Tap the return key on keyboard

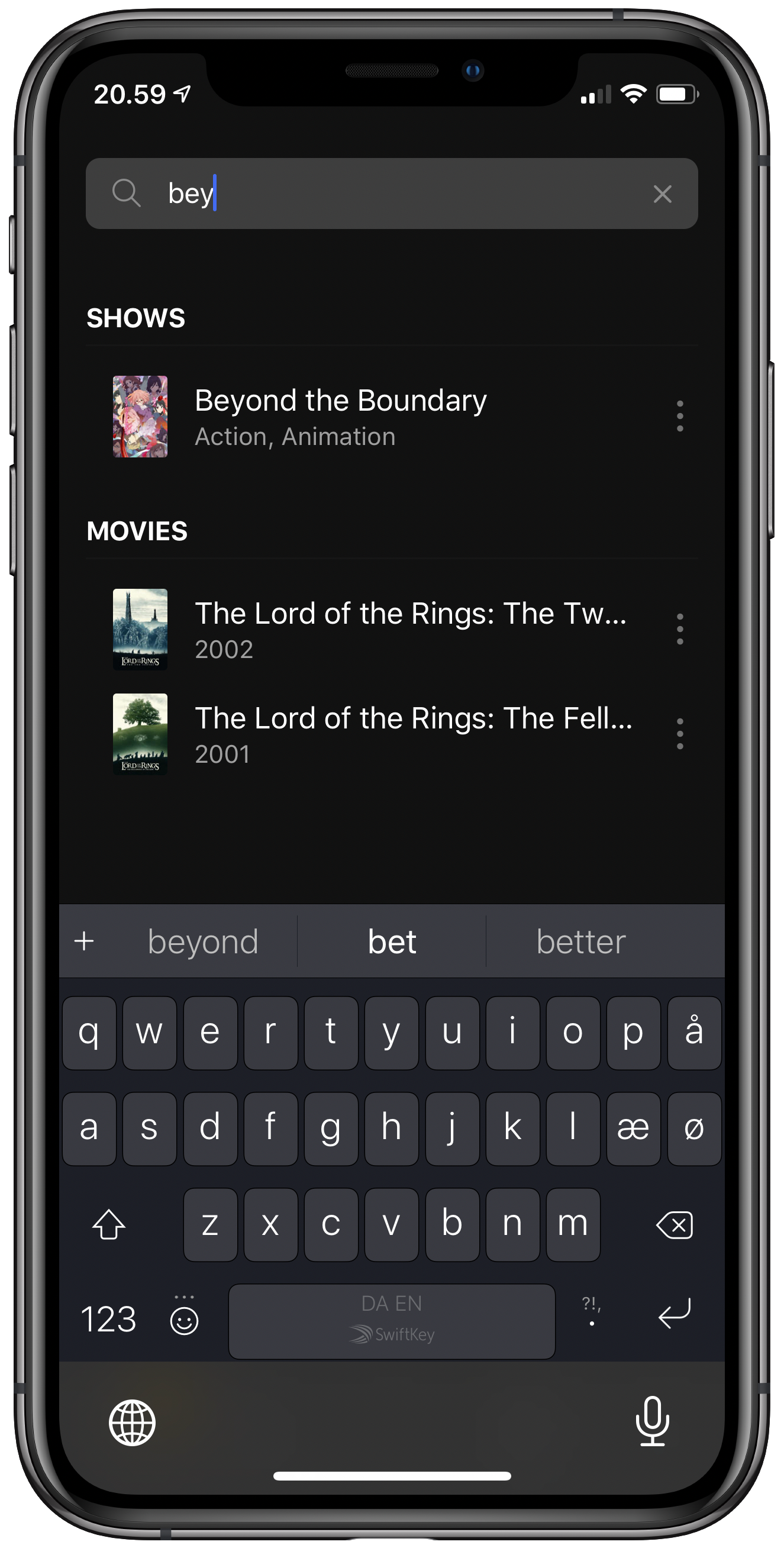tap(675, 1314)
